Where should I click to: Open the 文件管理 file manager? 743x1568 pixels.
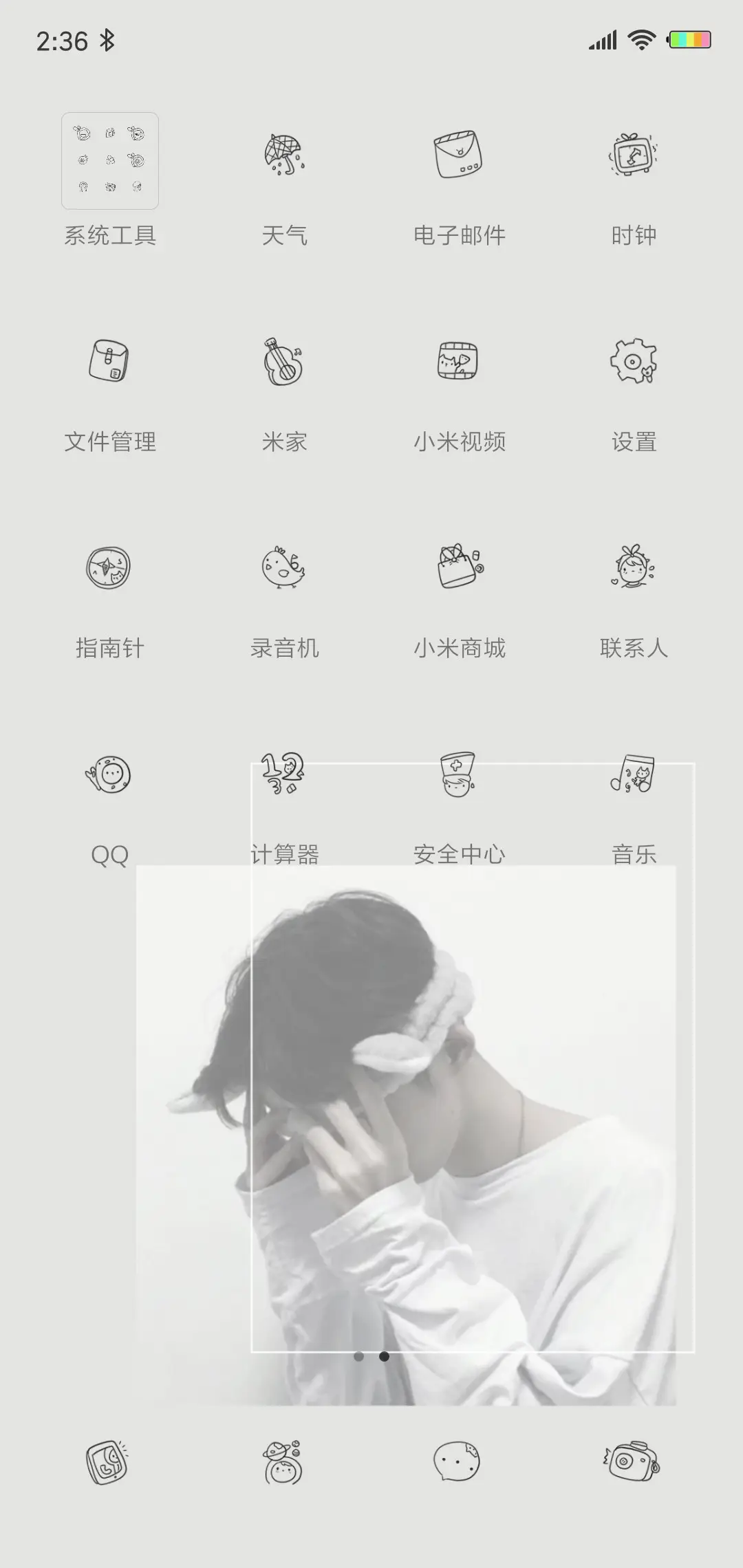(110, 364)
